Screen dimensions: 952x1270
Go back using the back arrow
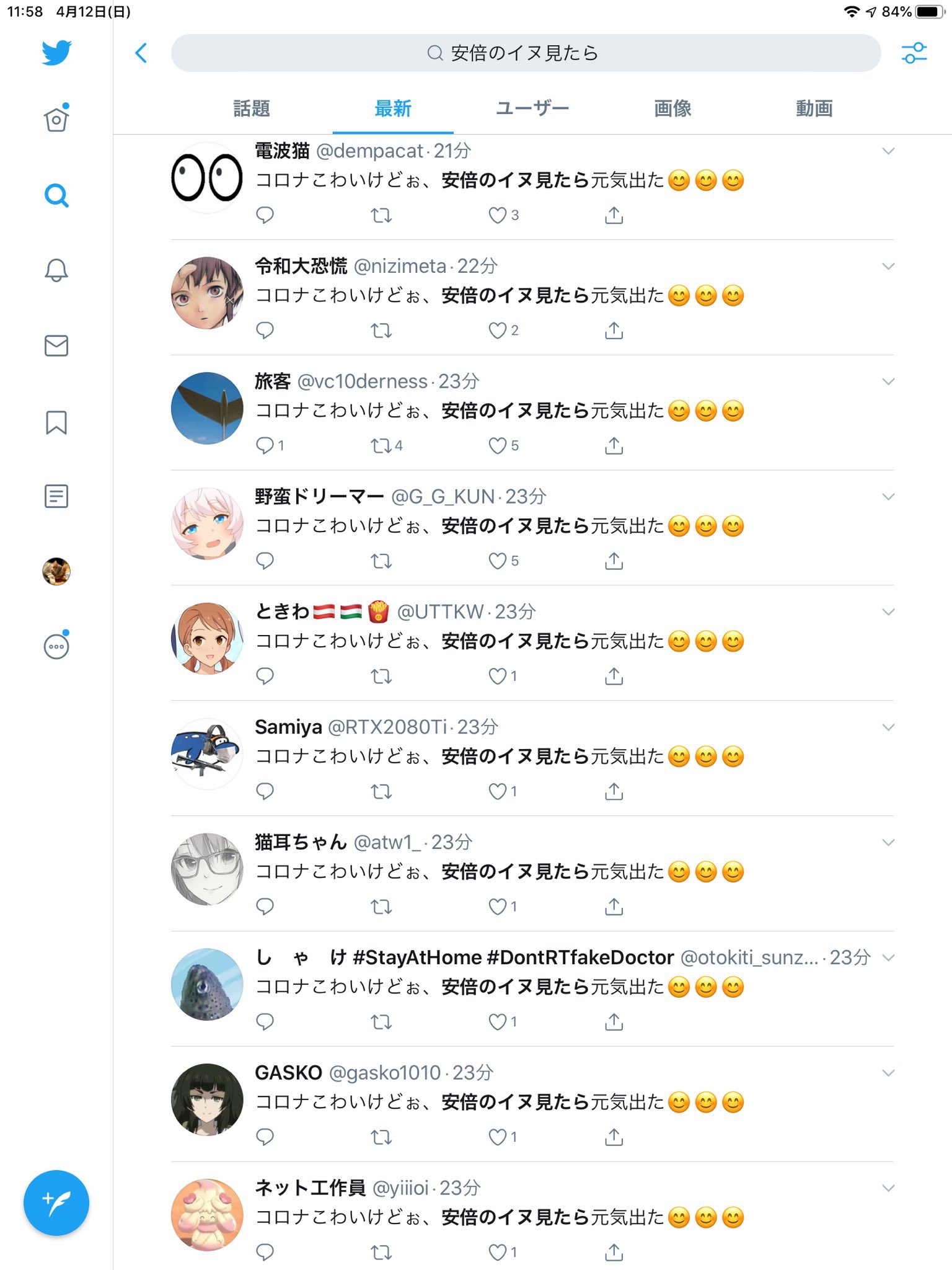[141, 53]
